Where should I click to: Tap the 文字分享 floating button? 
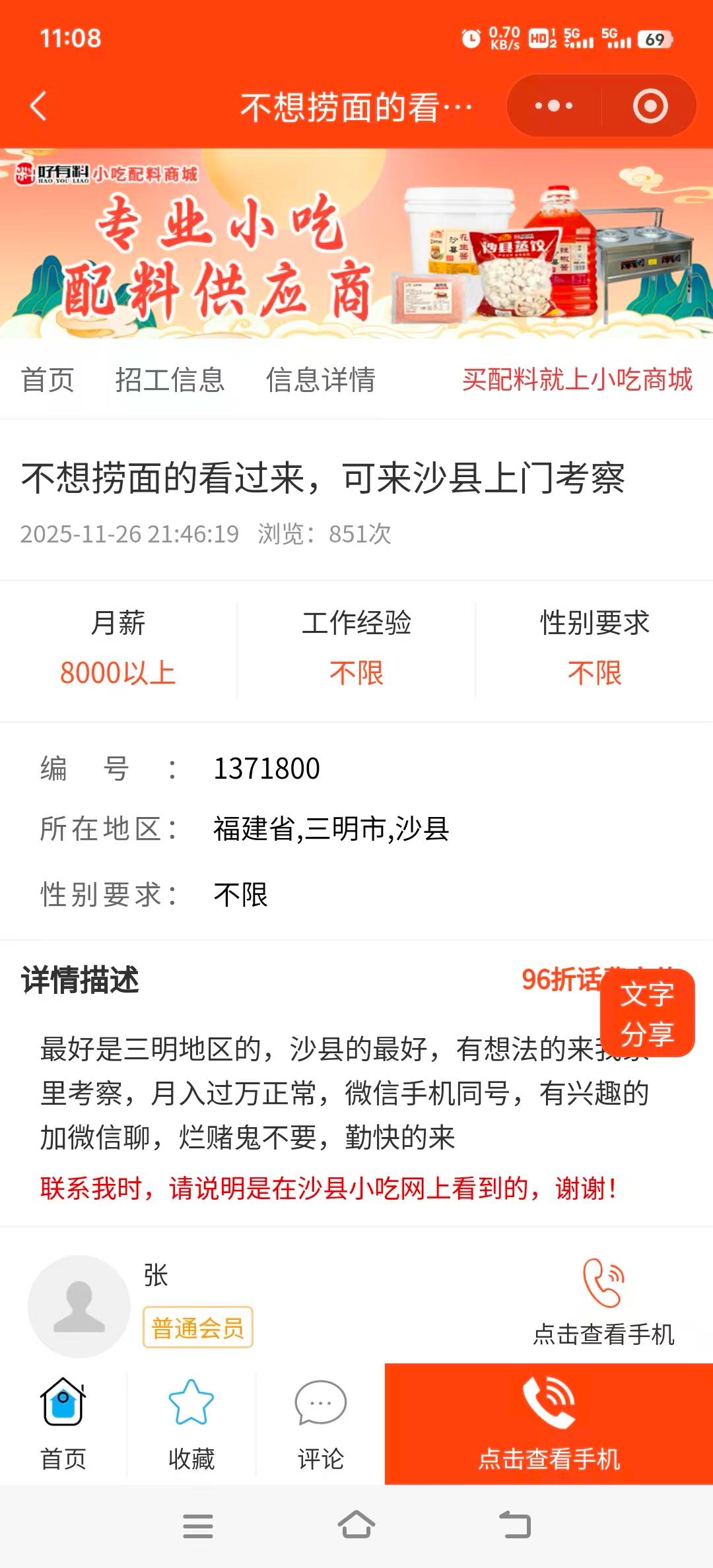coord(647,1013)
